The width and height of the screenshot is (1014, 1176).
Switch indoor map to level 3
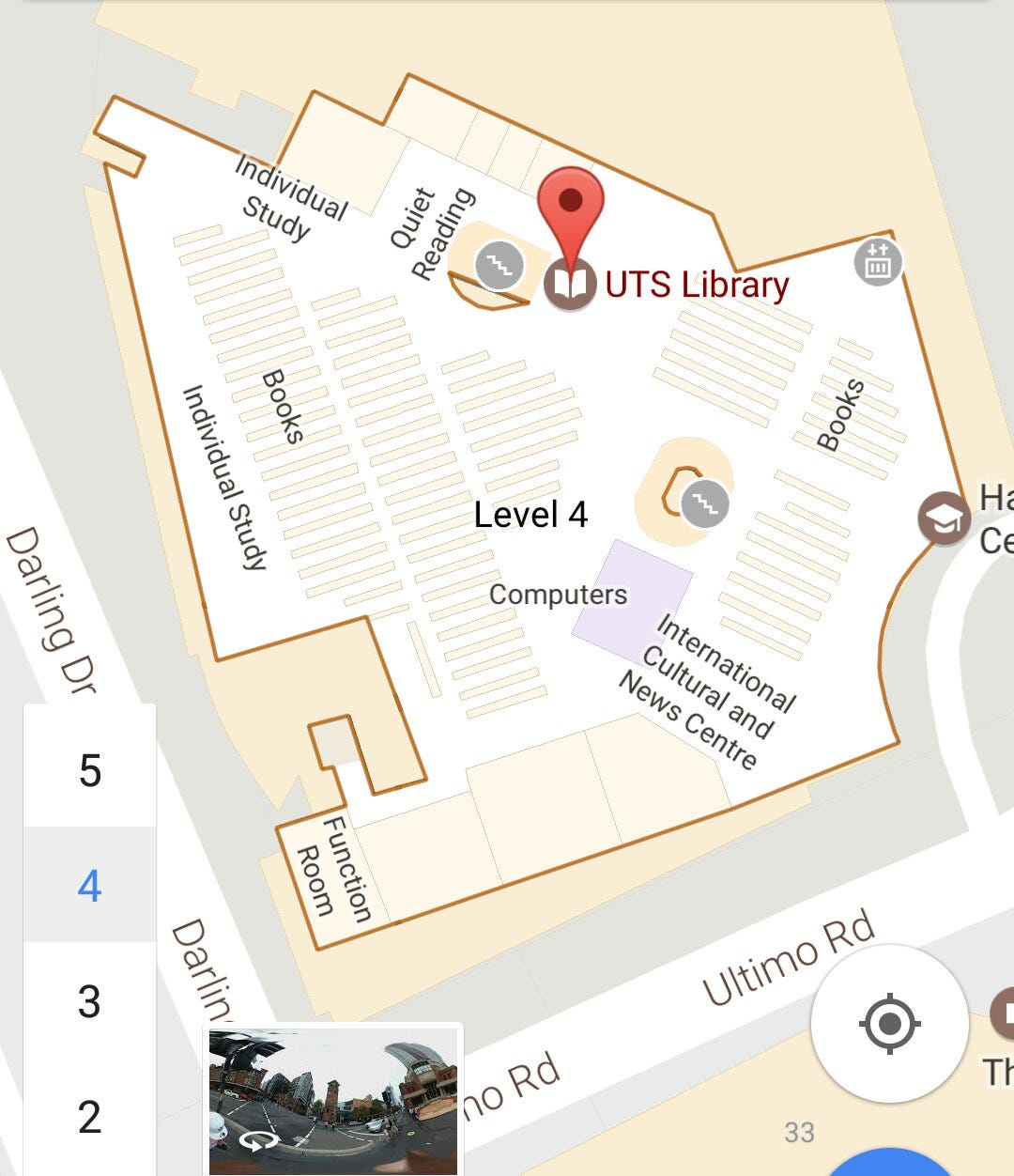tap(89, 1000)
